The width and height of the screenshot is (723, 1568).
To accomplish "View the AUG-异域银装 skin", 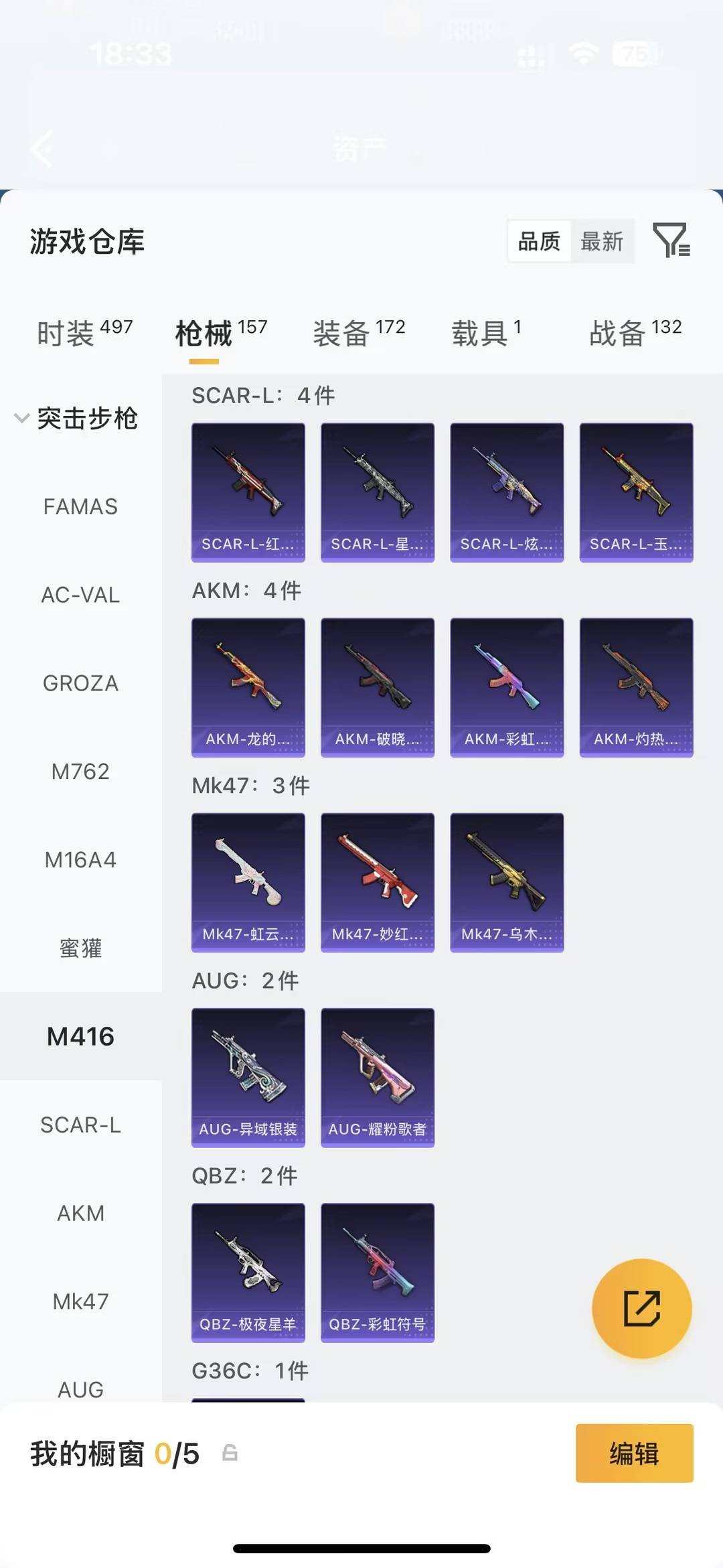I will [x=248, y=1077].
